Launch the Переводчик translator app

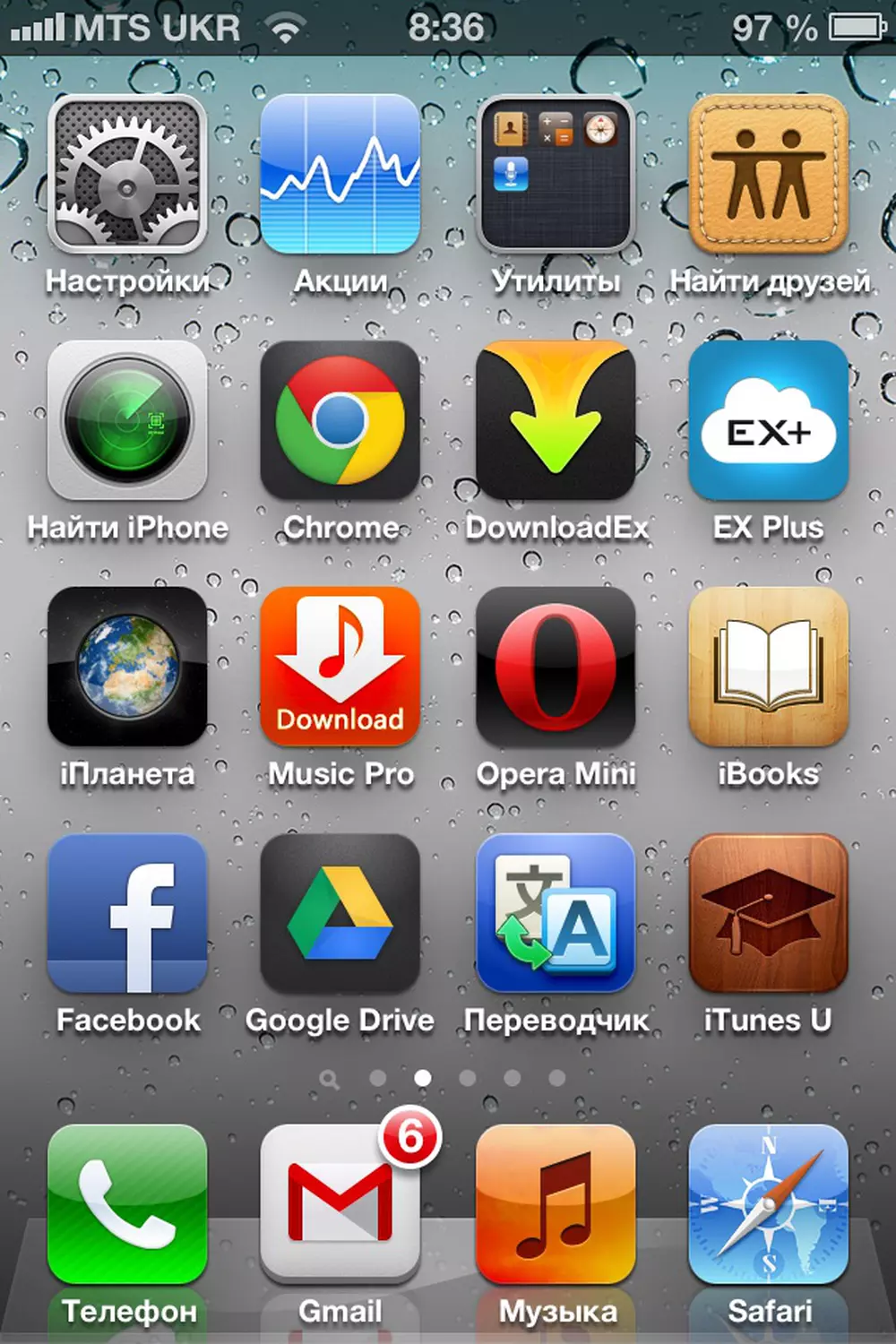click(x=556, y=914)
